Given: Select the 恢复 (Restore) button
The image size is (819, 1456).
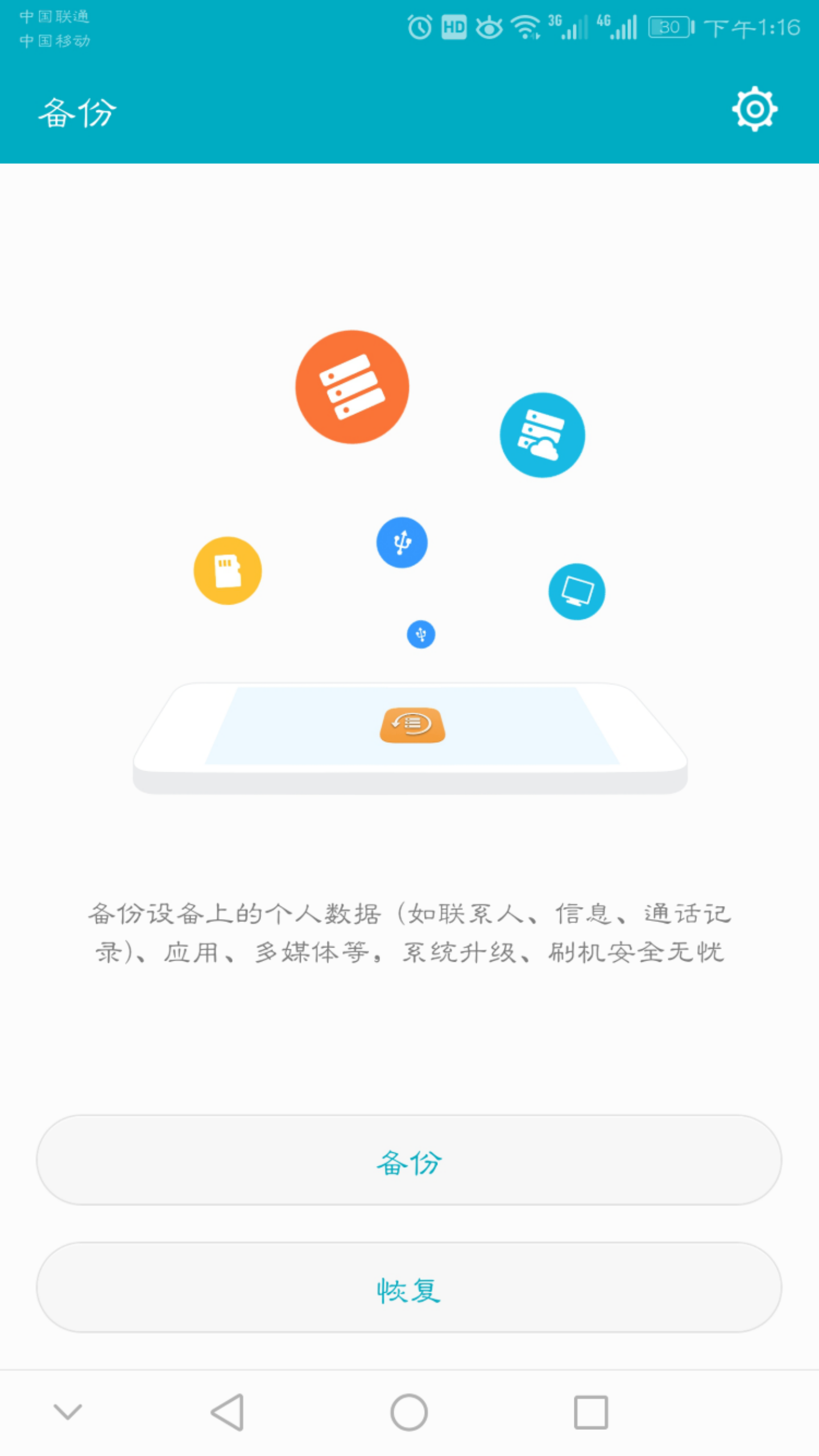Looking at the screenshot, I should pos(409,1287).
